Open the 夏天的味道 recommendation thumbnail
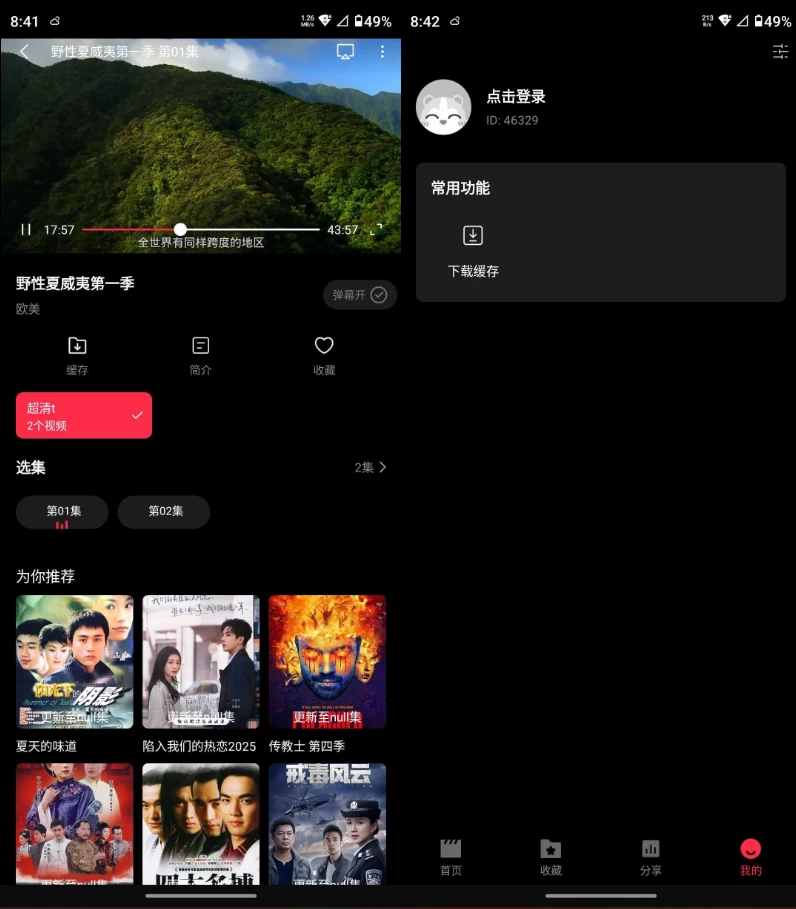This screenshot has height=909, width=796. 74,661
